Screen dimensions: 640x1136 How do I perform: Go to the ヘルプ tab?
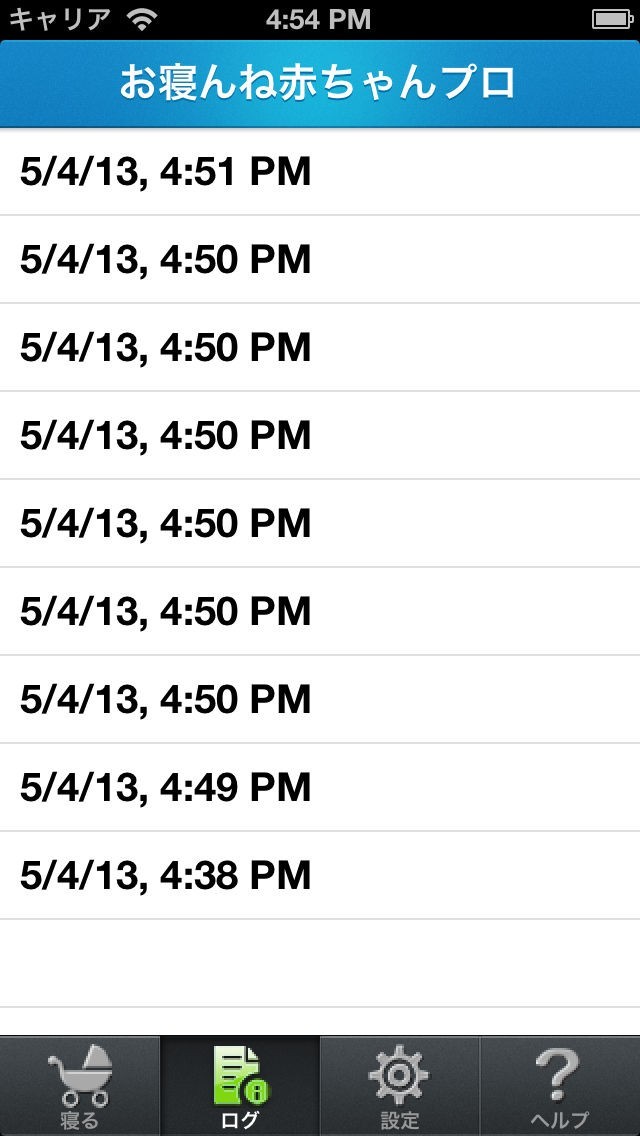click(x=560, y=1086)
